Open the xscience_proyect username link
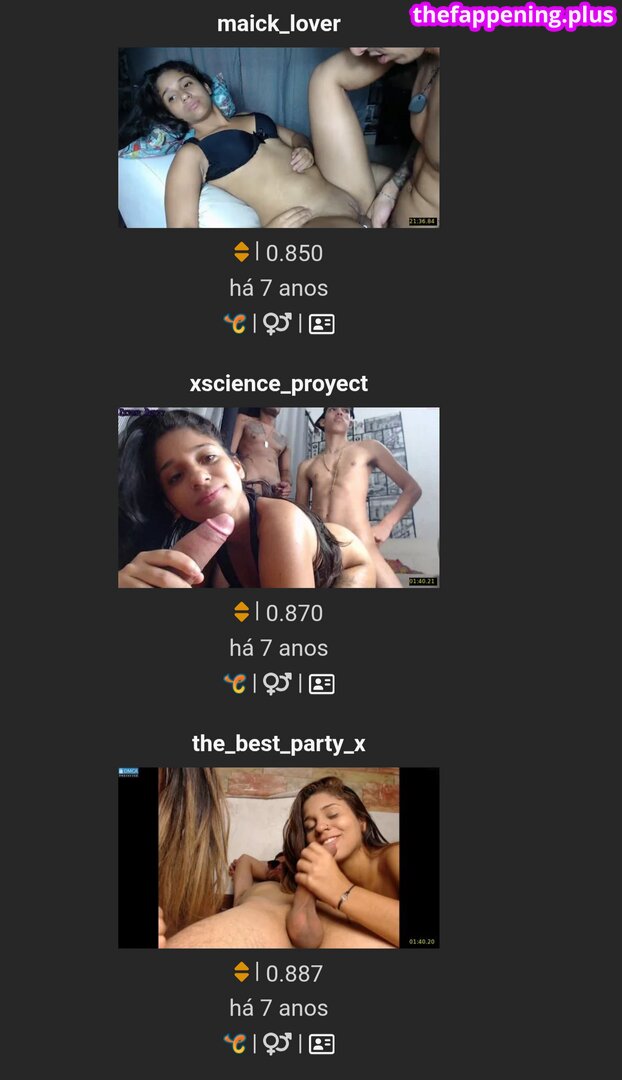 click(x=278, y=383)
